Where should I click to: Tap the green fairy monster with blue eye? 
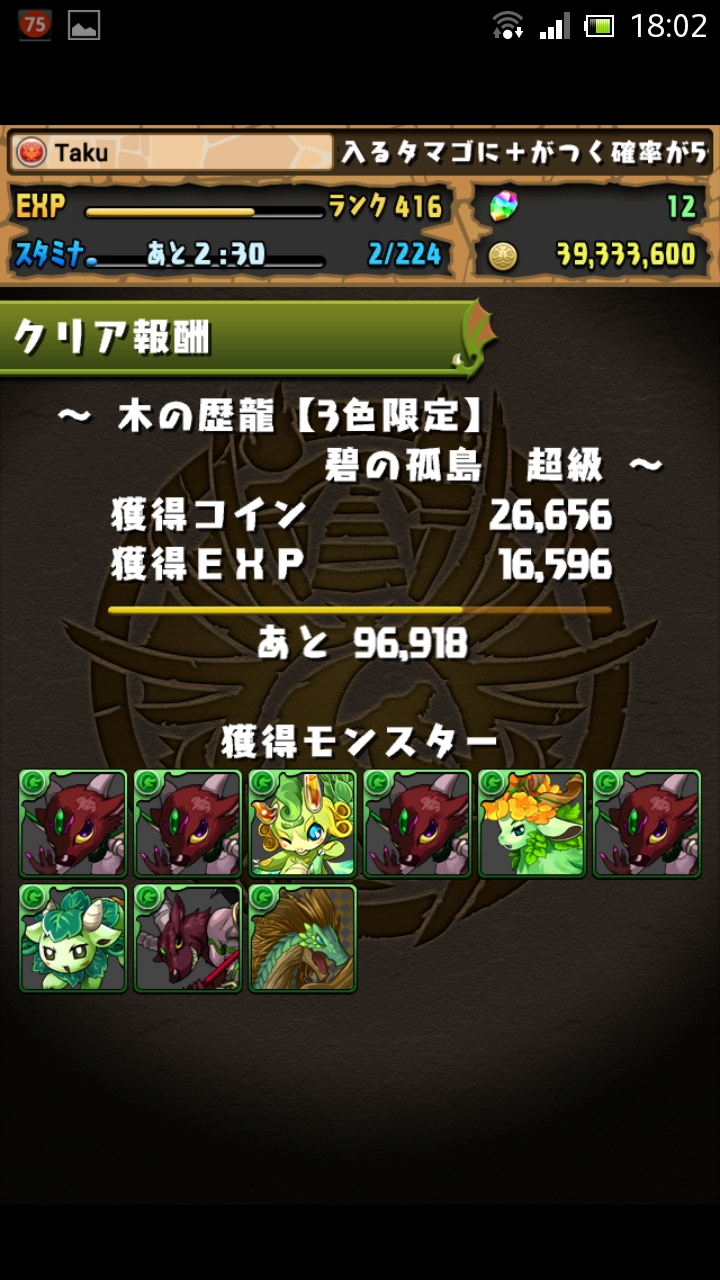coord(303,824)
